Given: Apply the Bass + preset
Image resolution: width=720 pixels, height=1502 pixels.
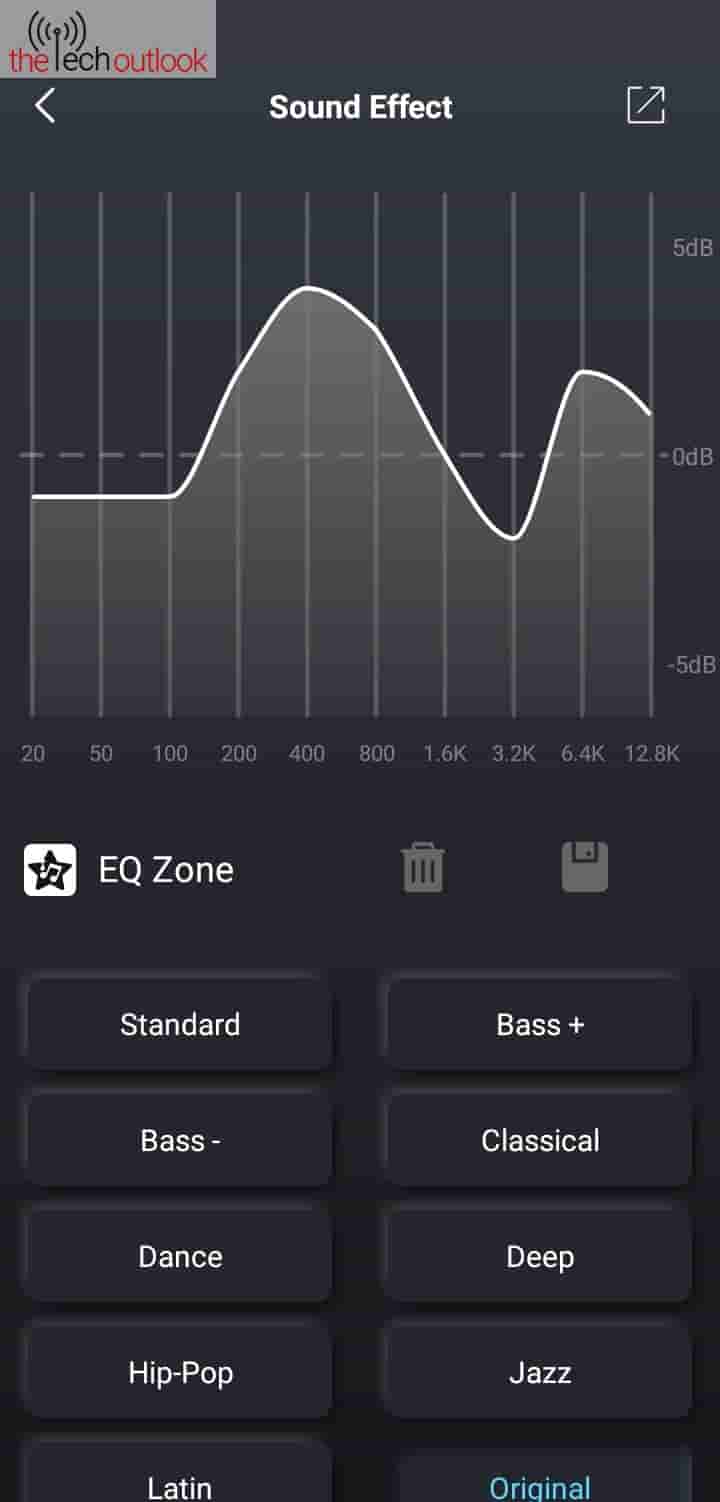Looking at the screenshot, I should tap(540, 1024).
